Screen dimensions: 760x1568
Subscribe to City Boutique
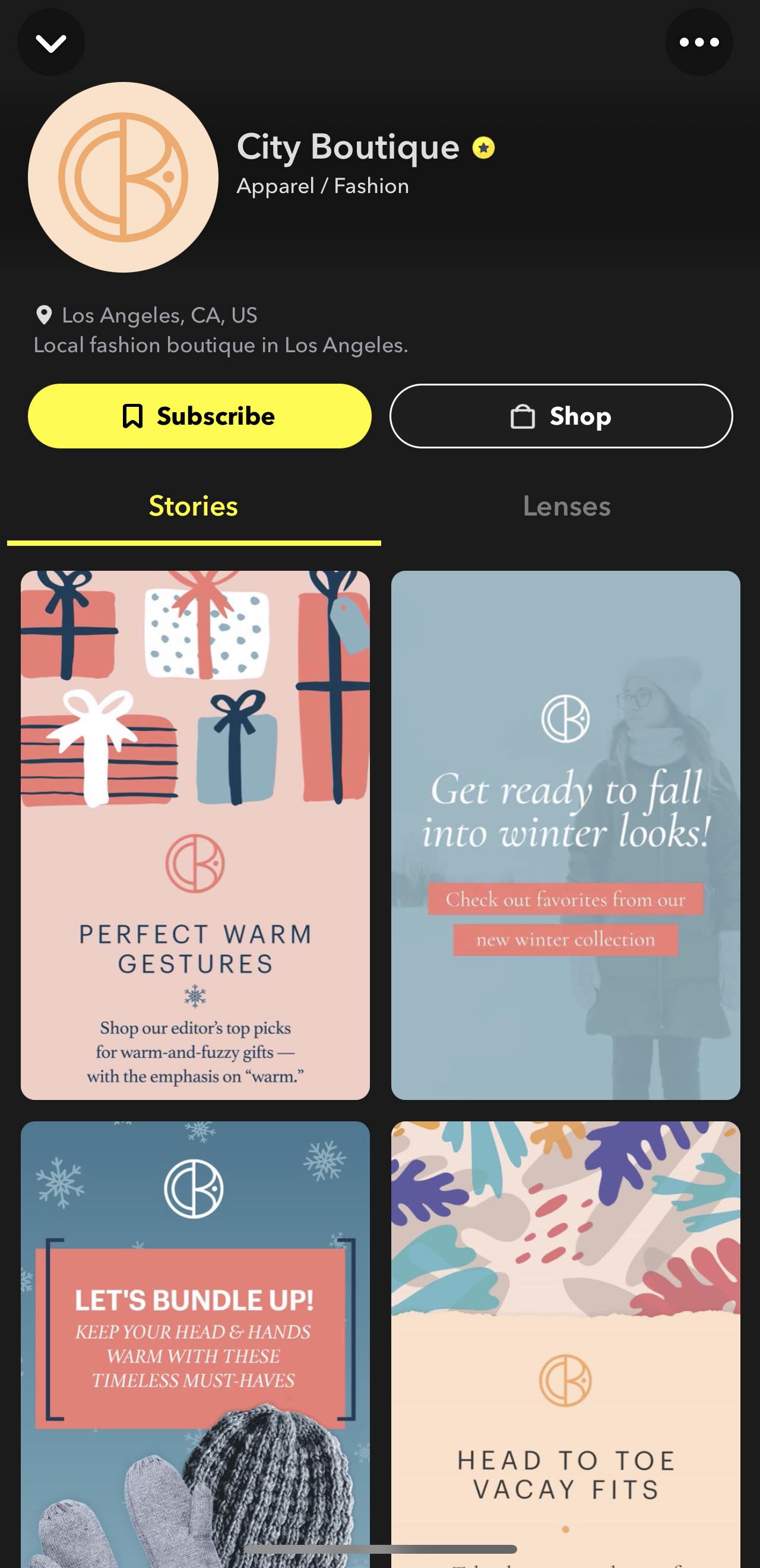pyautogui.click(x=199, y=416)
